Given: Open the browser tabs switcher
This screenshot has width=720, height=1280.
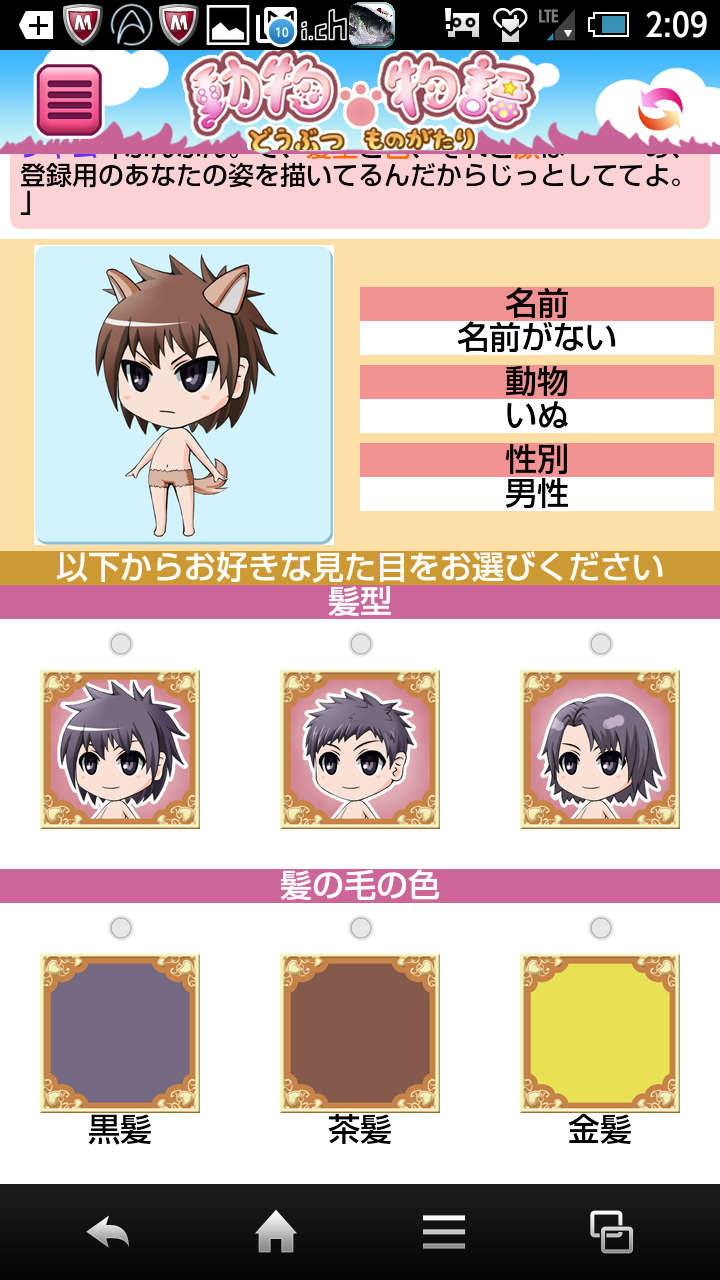Looking at the screenshot, I should pos(611,1232).
